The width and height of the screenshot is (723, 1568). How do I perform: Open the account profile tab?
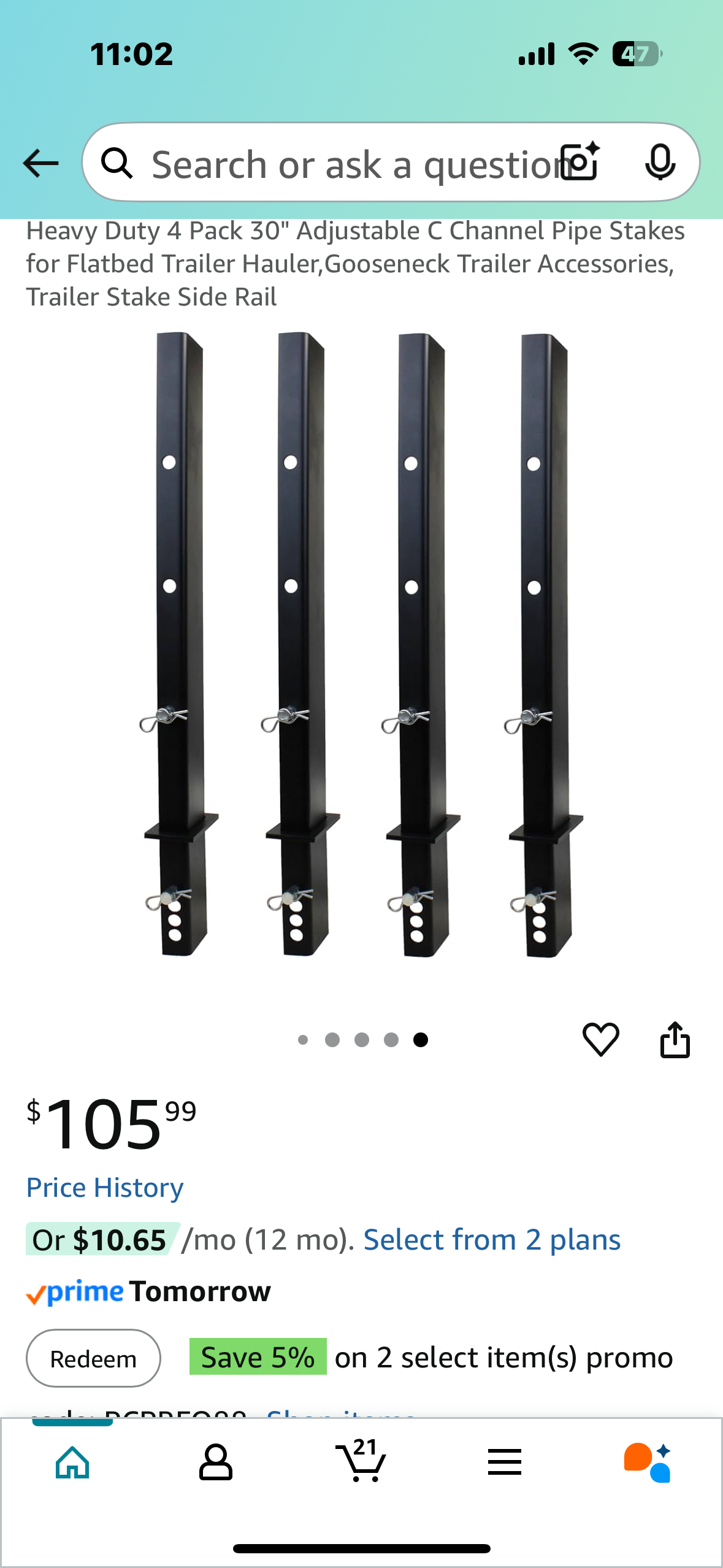(x=216, y=1462)
